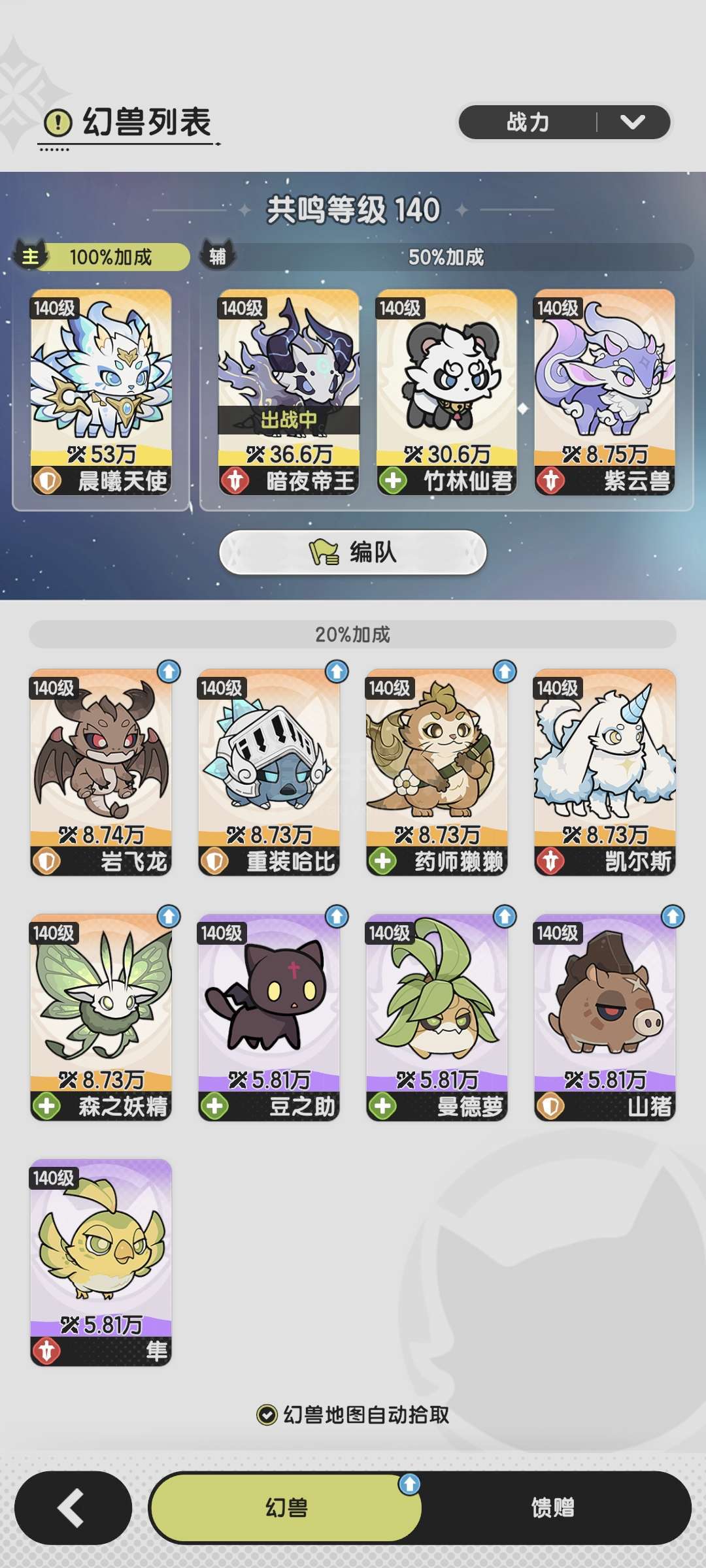Select the main beast 晨曦天使 card
706x1568 pixels.
[x=101, y=392]
